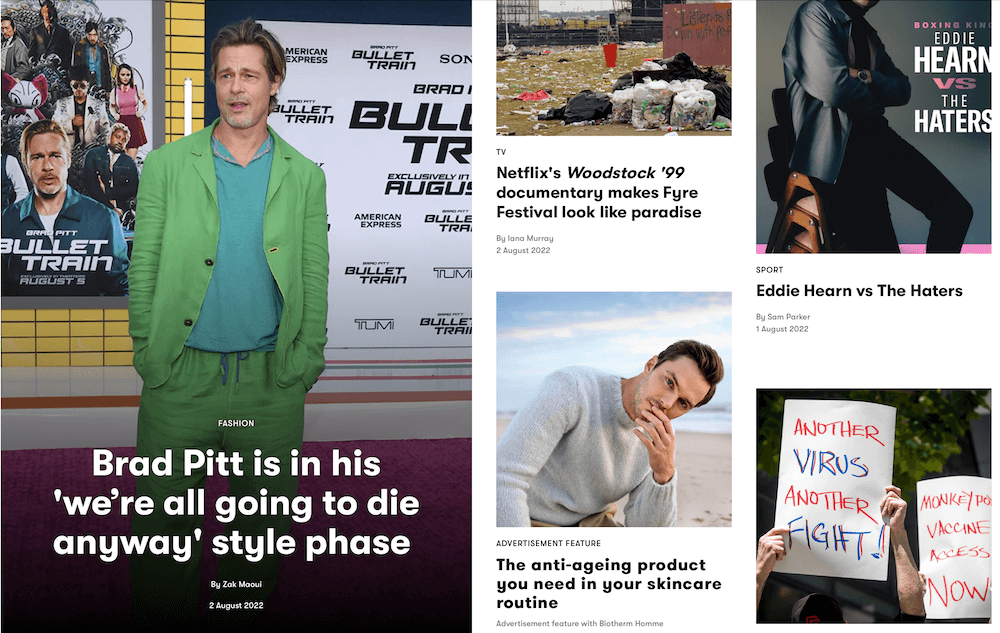The width and height of the screenshot is (1000, 633).
Task: Open the Eddie Hearn poster image
Action: pos(873,125)
